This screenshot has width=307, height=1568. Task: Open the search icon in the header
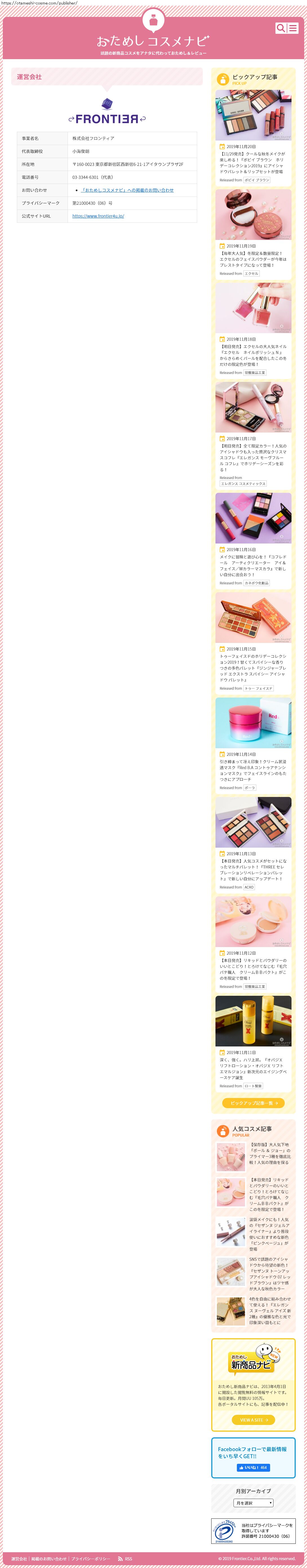tap(280, 28)
